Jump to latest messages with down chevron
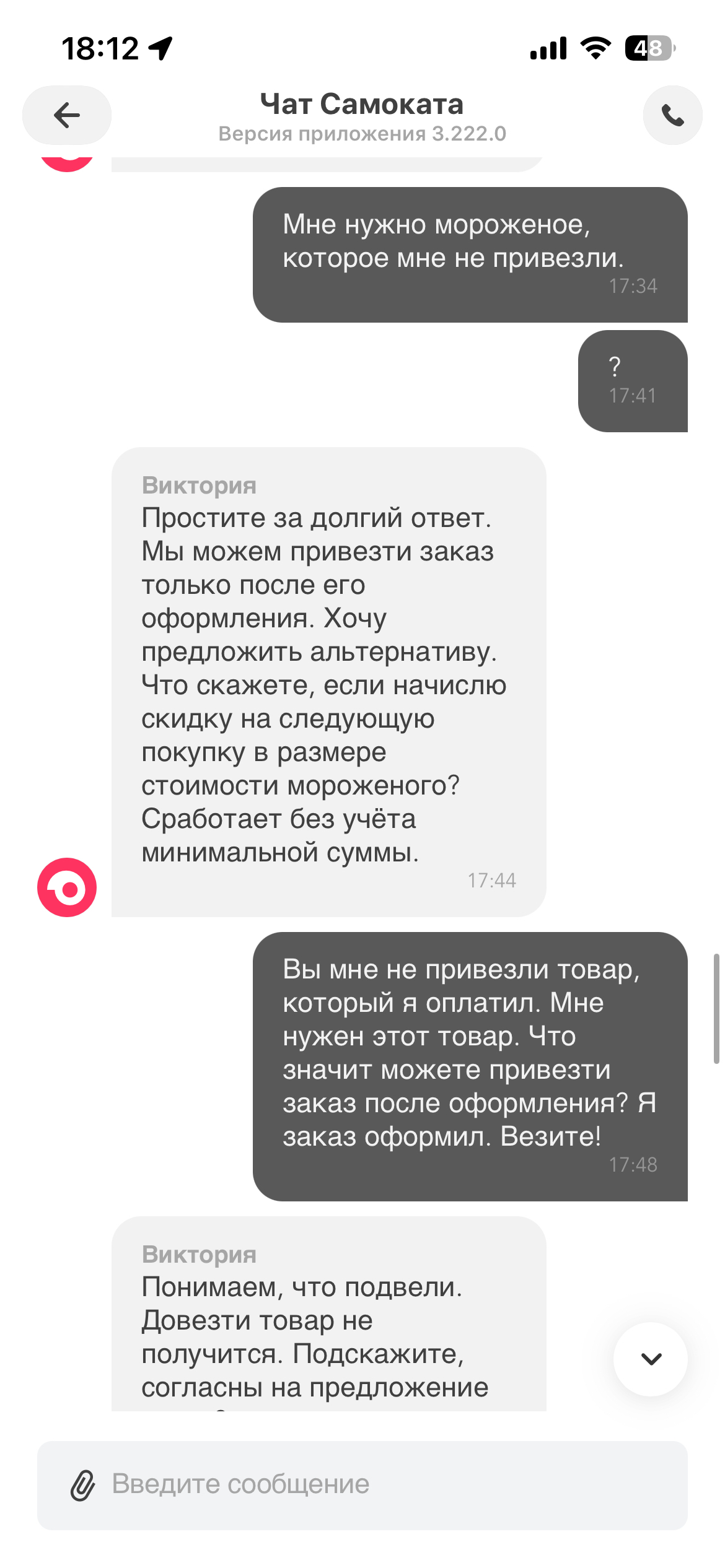The image size is (725, 1568). (651, 1359)
